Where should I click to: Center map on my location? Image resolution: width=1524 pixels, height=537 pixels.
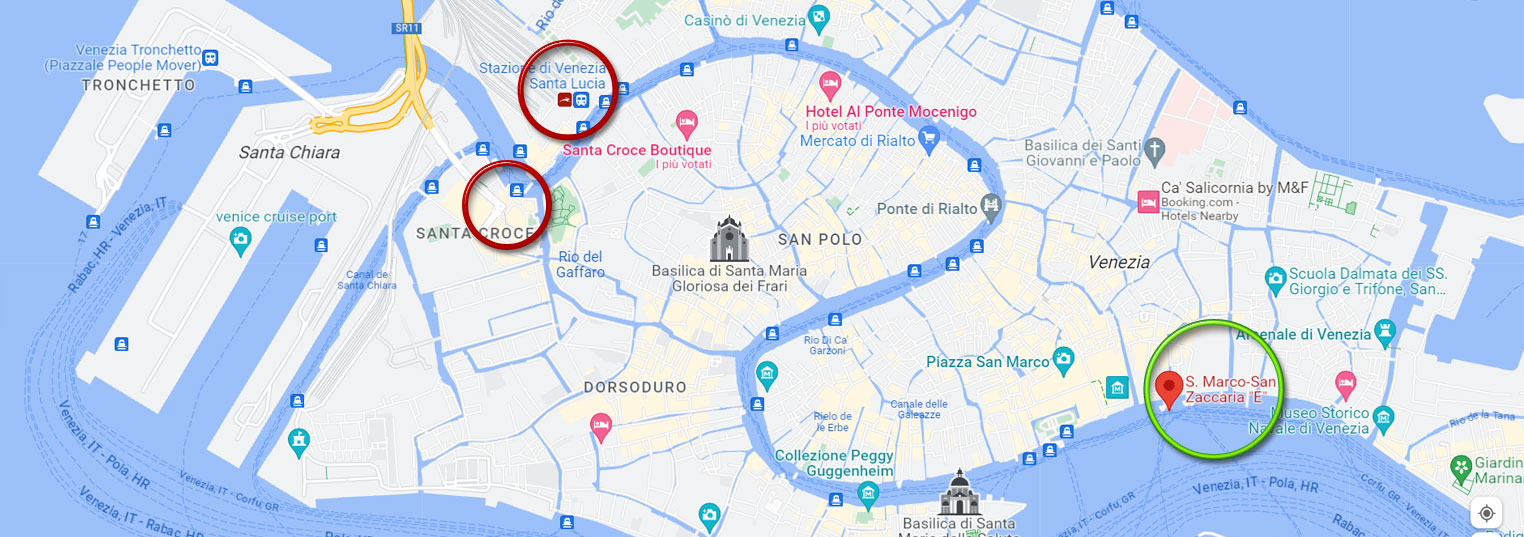(1486, 513)
